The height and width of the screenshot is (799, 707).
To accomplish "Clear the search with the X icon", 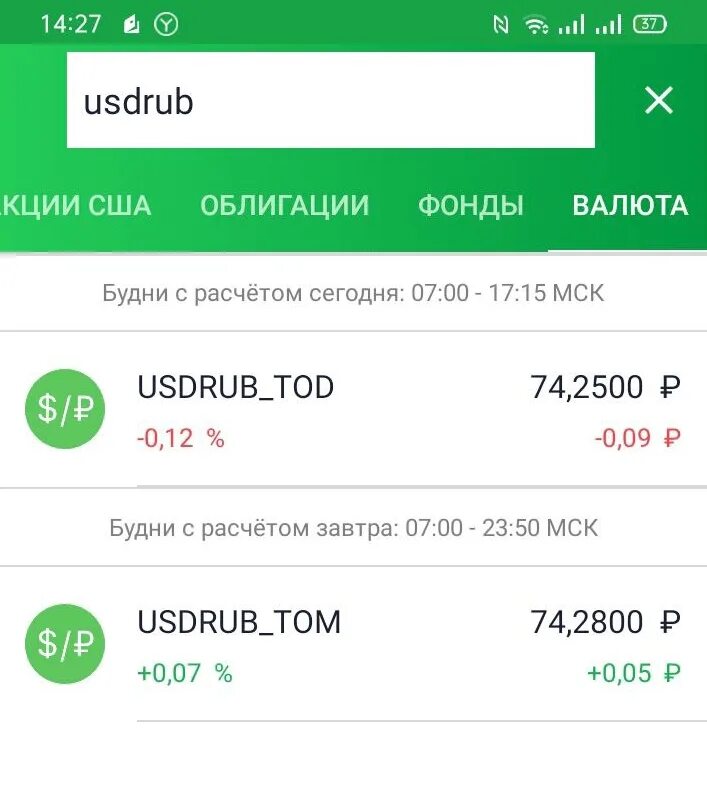I will click(x=658, y=100).
